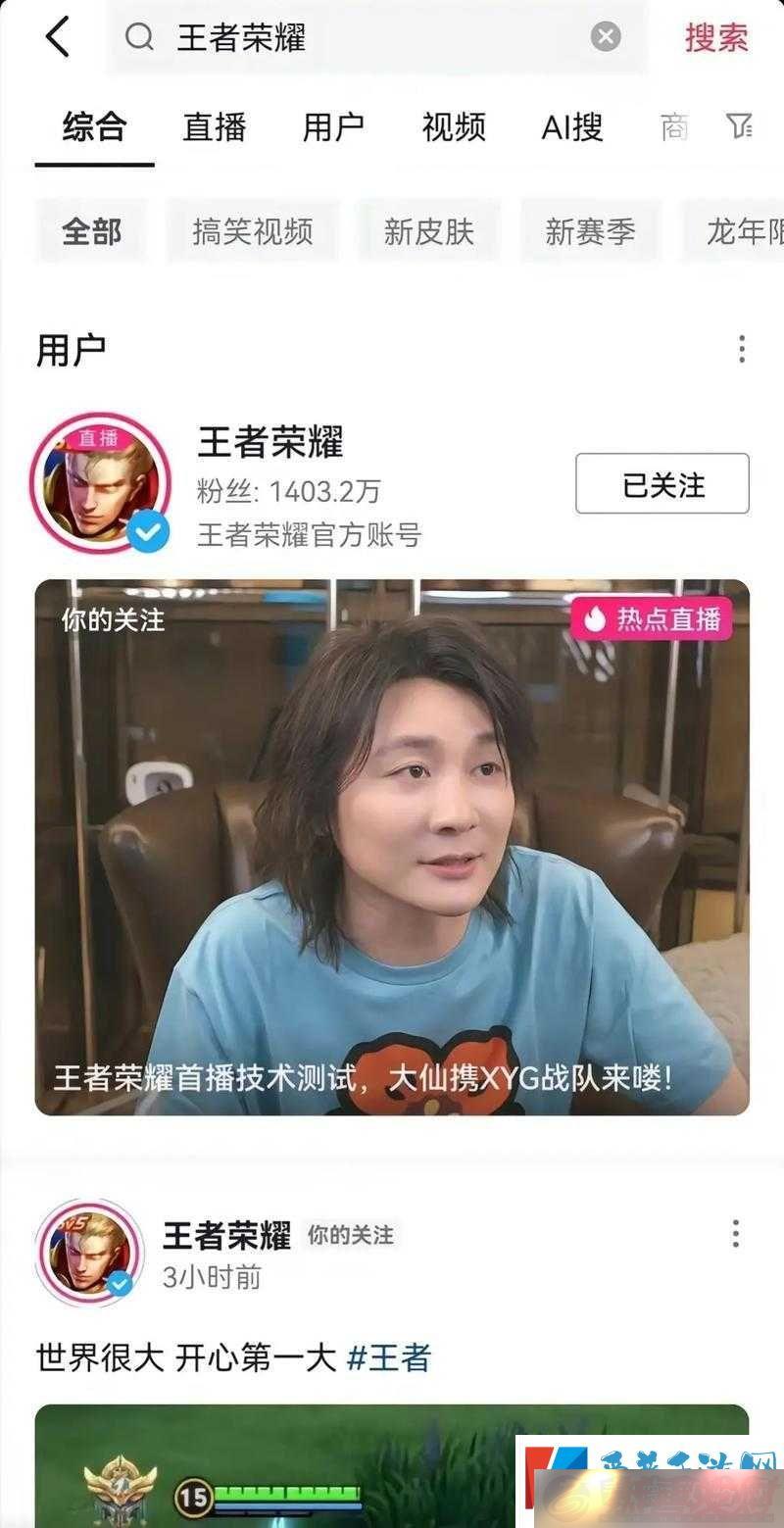Select the 新赛季 chip
784x1528 pixels.
(590, 232)
